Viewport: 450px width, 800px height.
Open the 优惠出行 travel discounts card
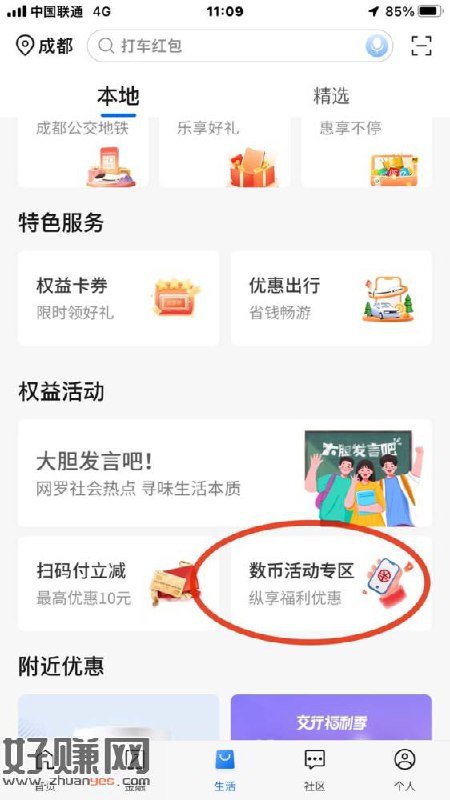[332, 298]
